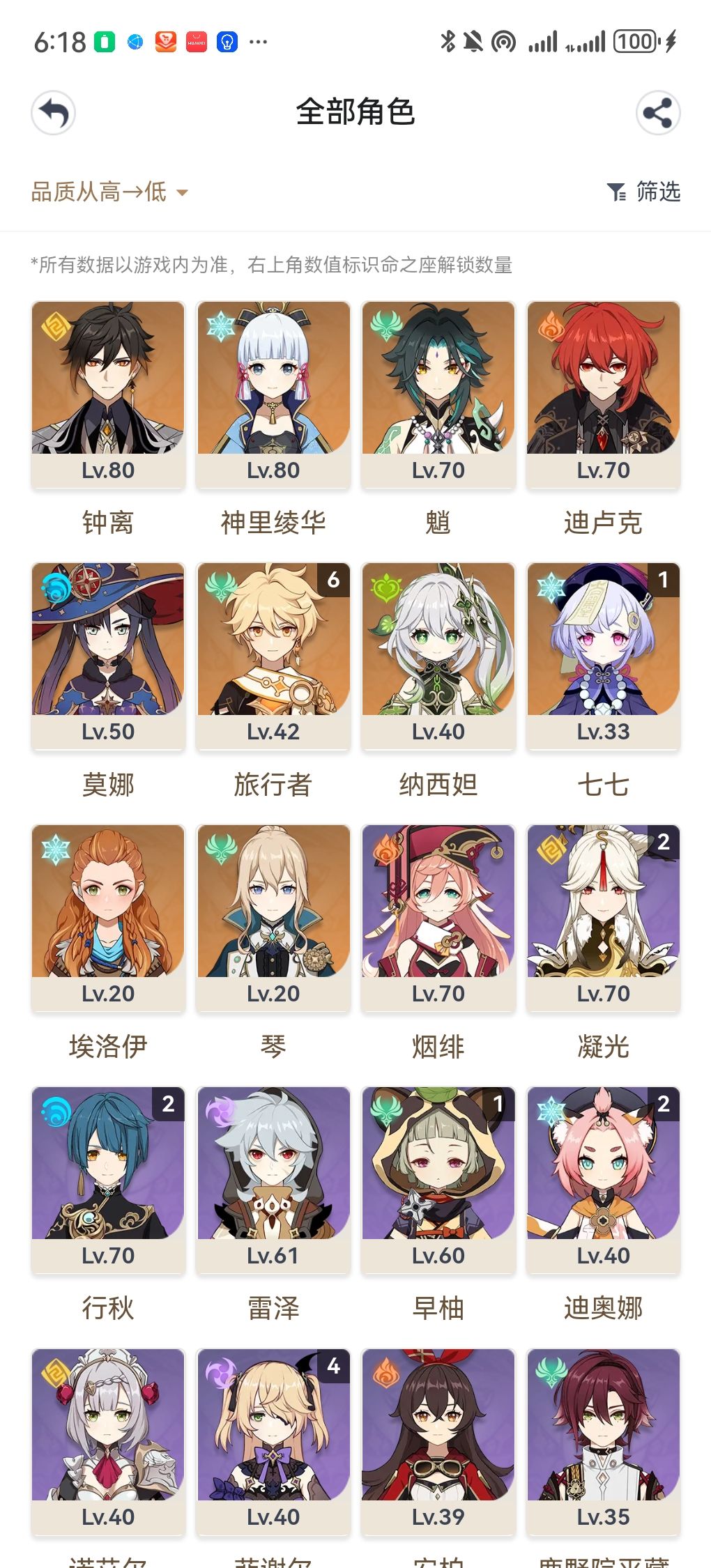Tap the 全部角色 title

355,113
